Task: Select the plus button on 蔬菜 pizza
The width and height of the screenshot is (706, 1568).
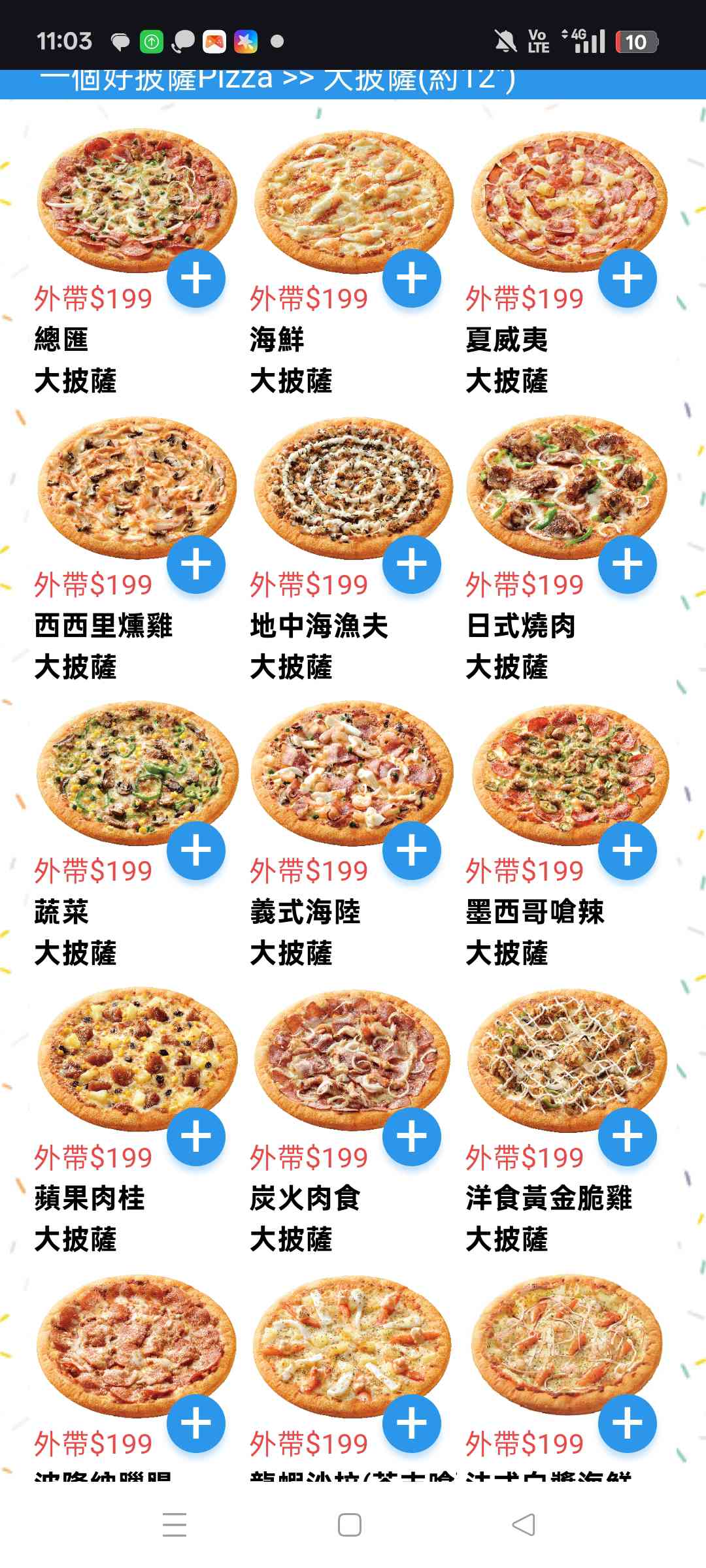Action: click(x=196, y=851)
